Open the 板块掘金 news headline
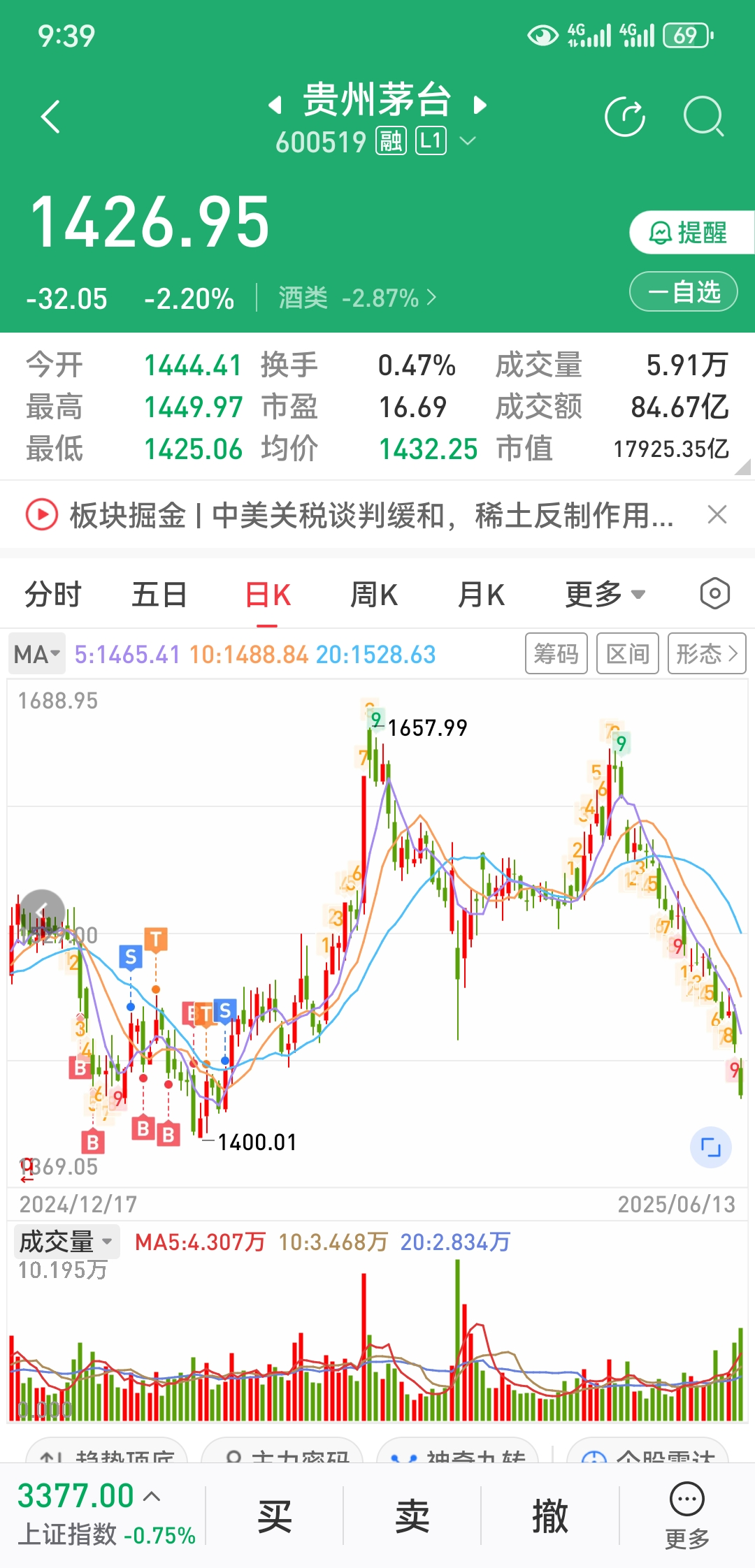Viewport: 755px width, 1568px height. click(371, 516)
